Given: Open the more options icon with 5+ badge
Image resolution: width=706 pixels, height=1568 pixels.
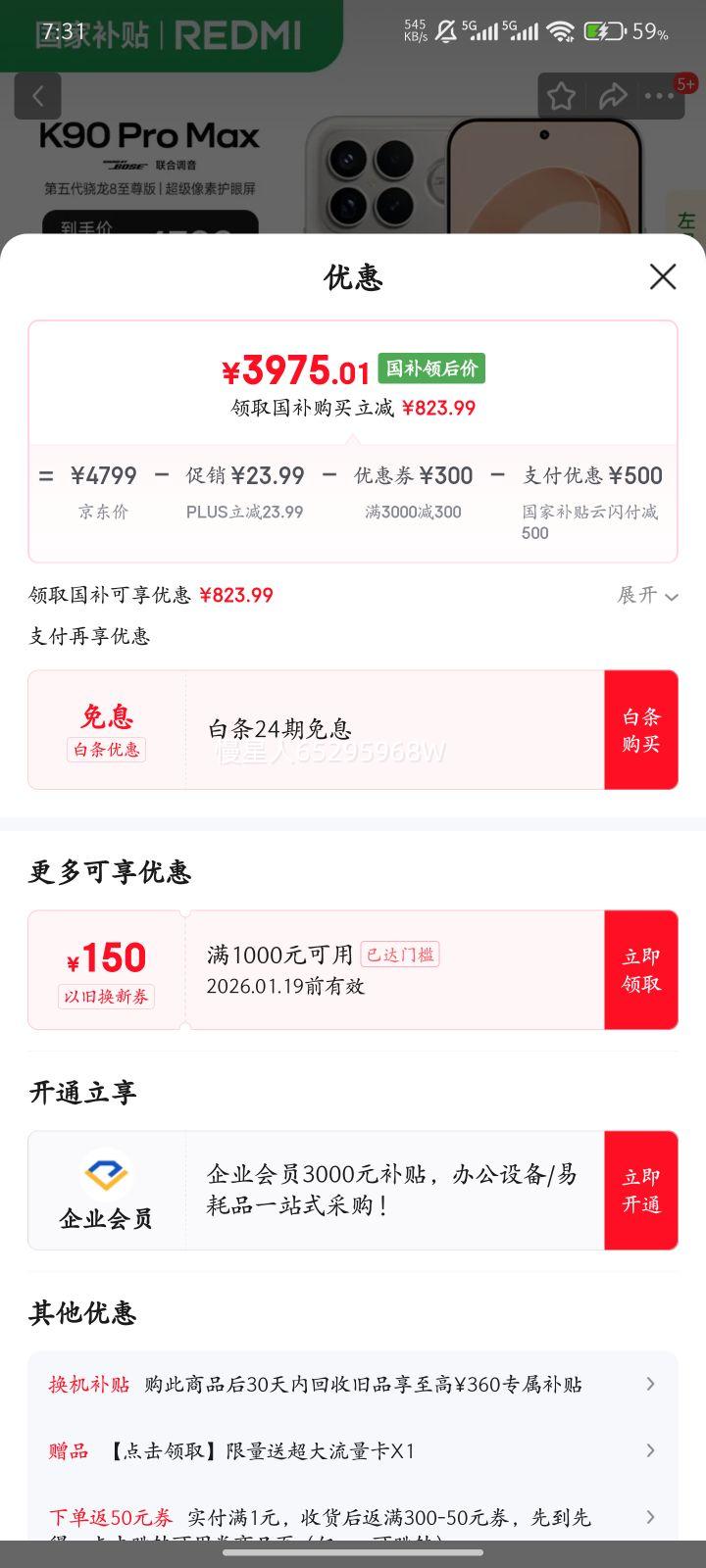Looking at the screenshot, I should tap(662, 95).
